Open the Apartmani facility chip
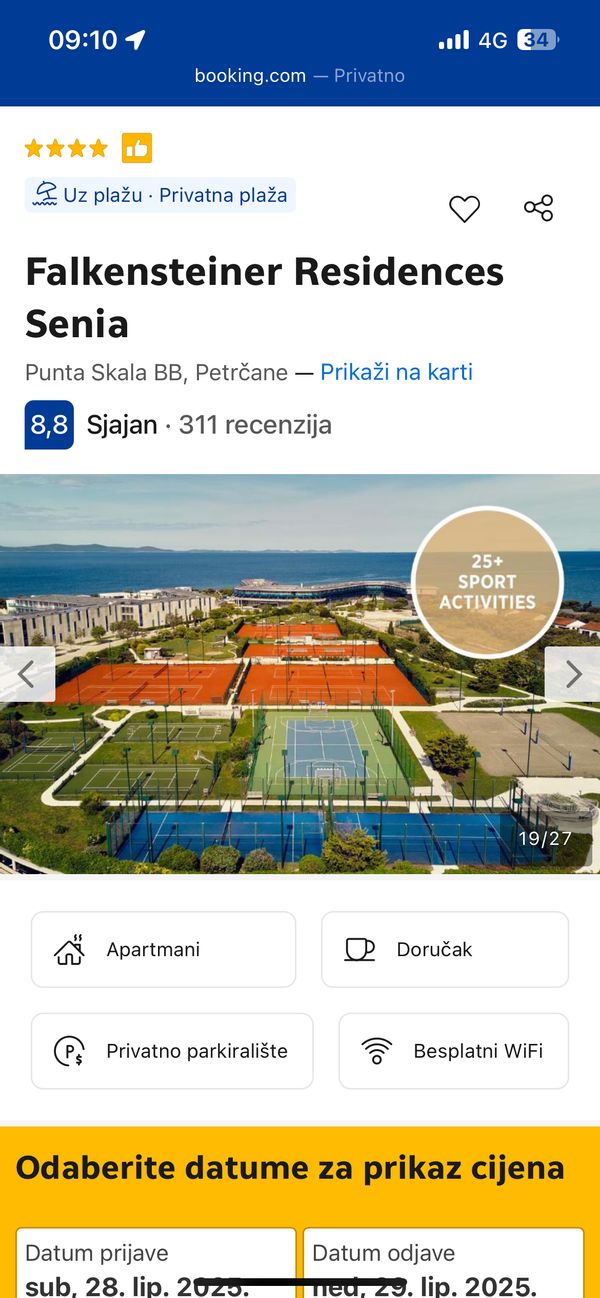Image resolution: width=600 pixels, height=1298 pixels. 164,949
